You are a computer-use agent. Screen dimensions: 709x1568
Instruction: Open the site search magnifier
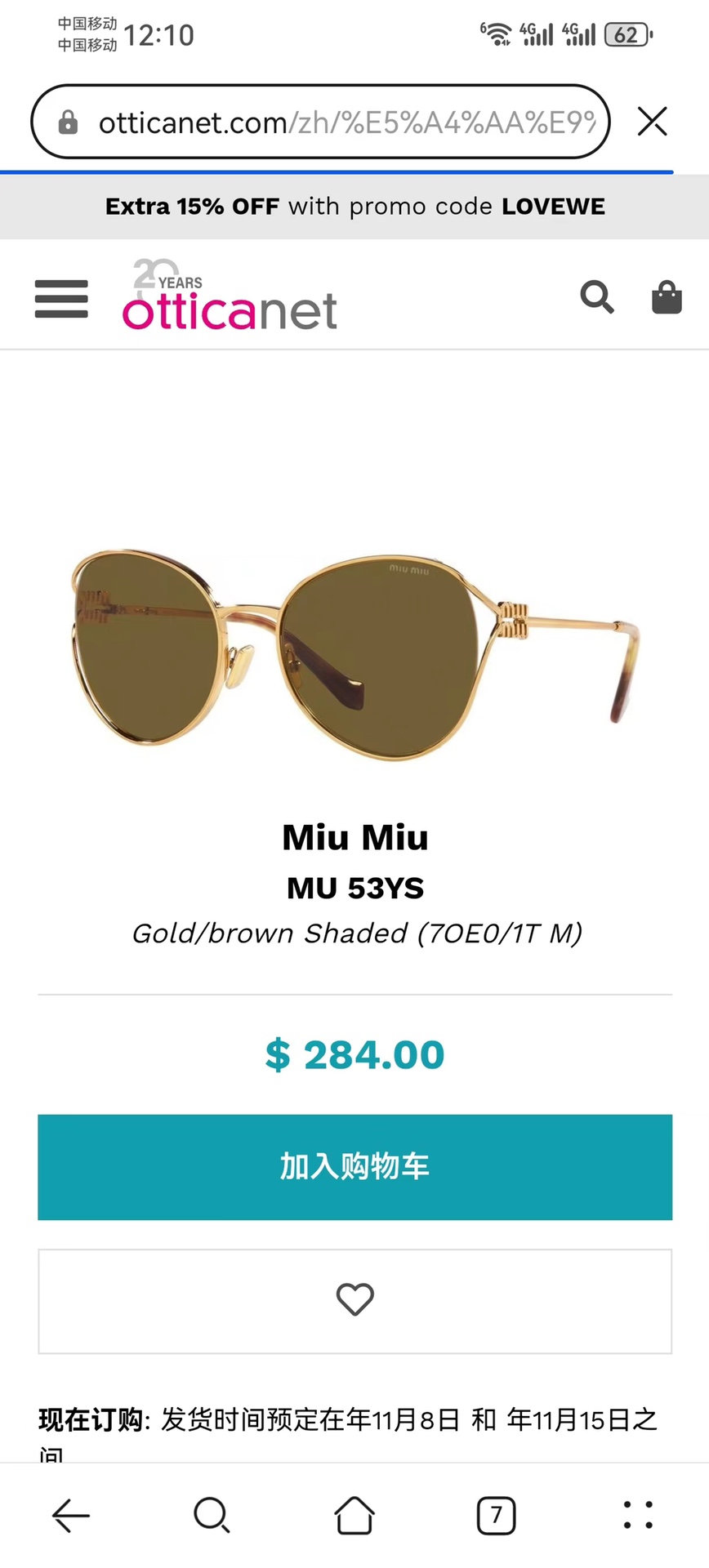point(596,297)
